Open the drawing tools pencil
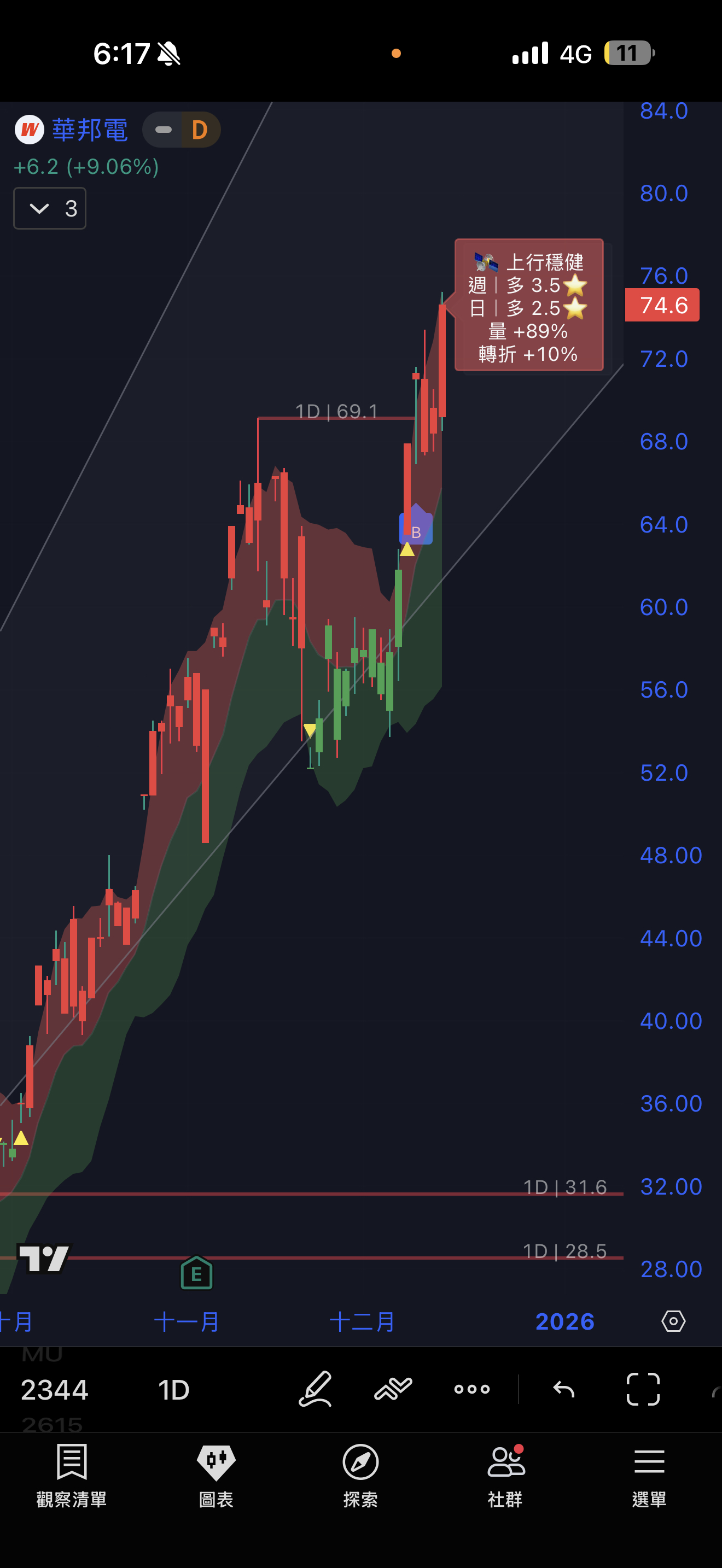 (316, 1389)
